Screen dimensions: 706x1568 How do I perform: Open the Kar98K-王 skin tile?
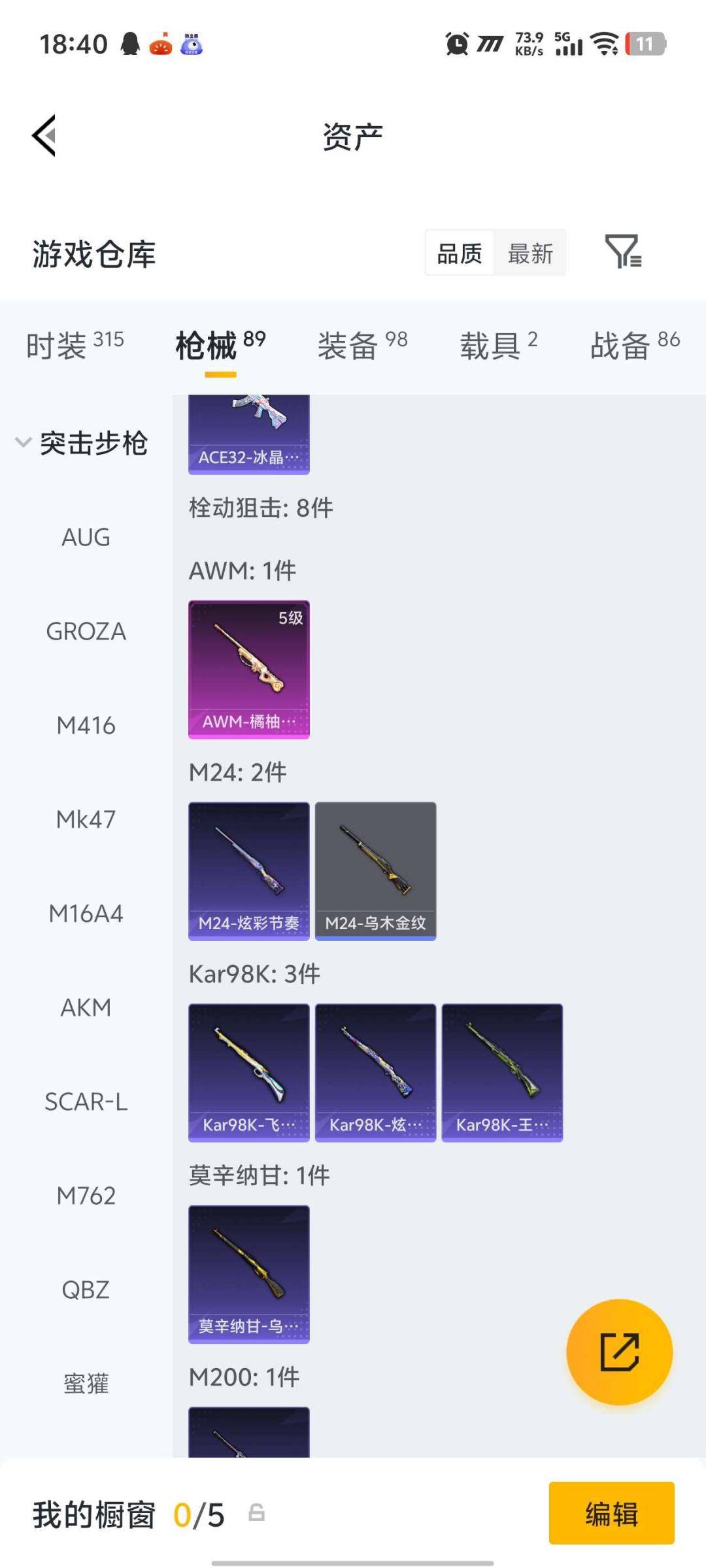click(502, 1072)
